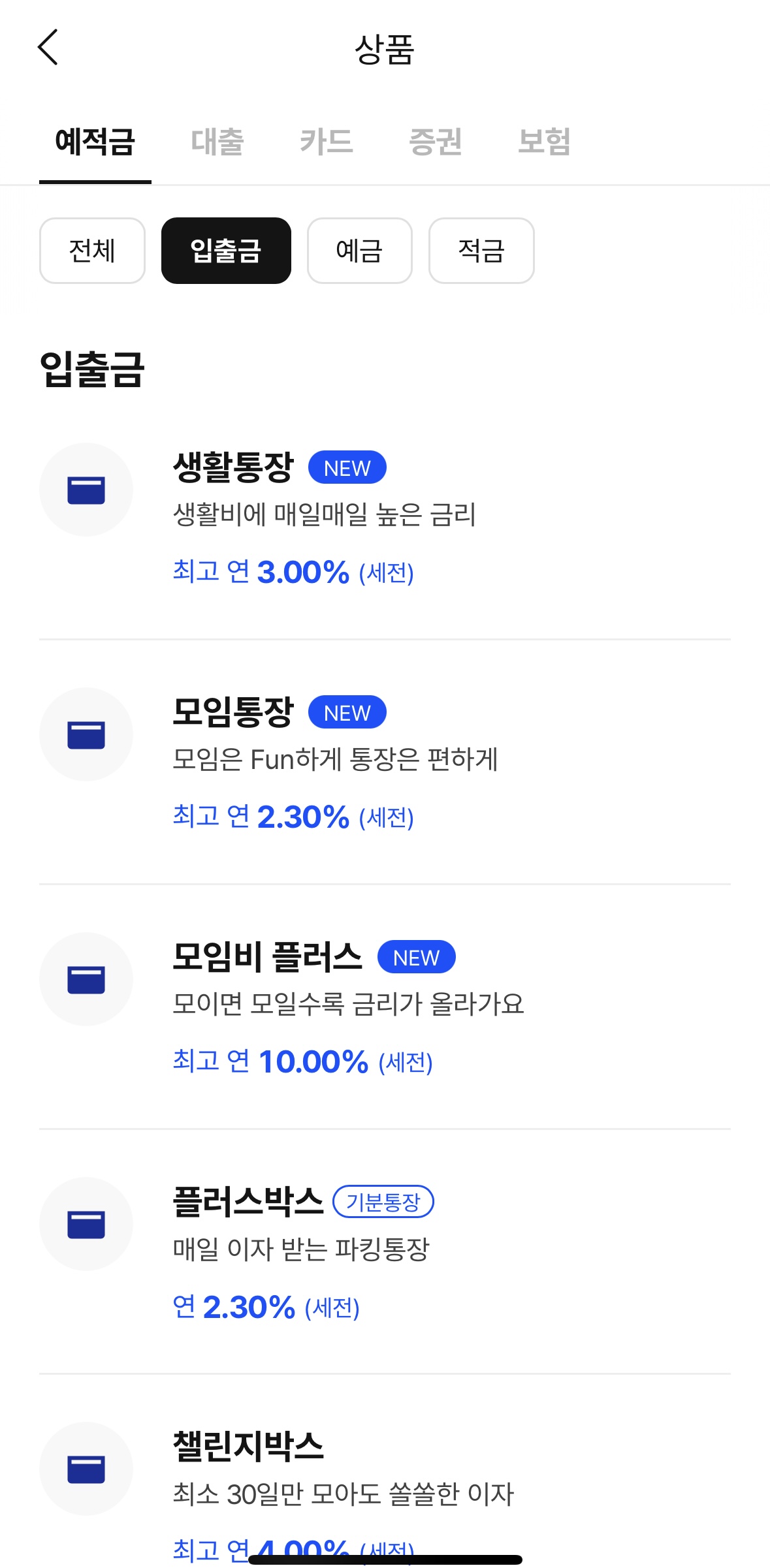
Task: Activate the 적금 filter chip
Action: pos(481,251)
